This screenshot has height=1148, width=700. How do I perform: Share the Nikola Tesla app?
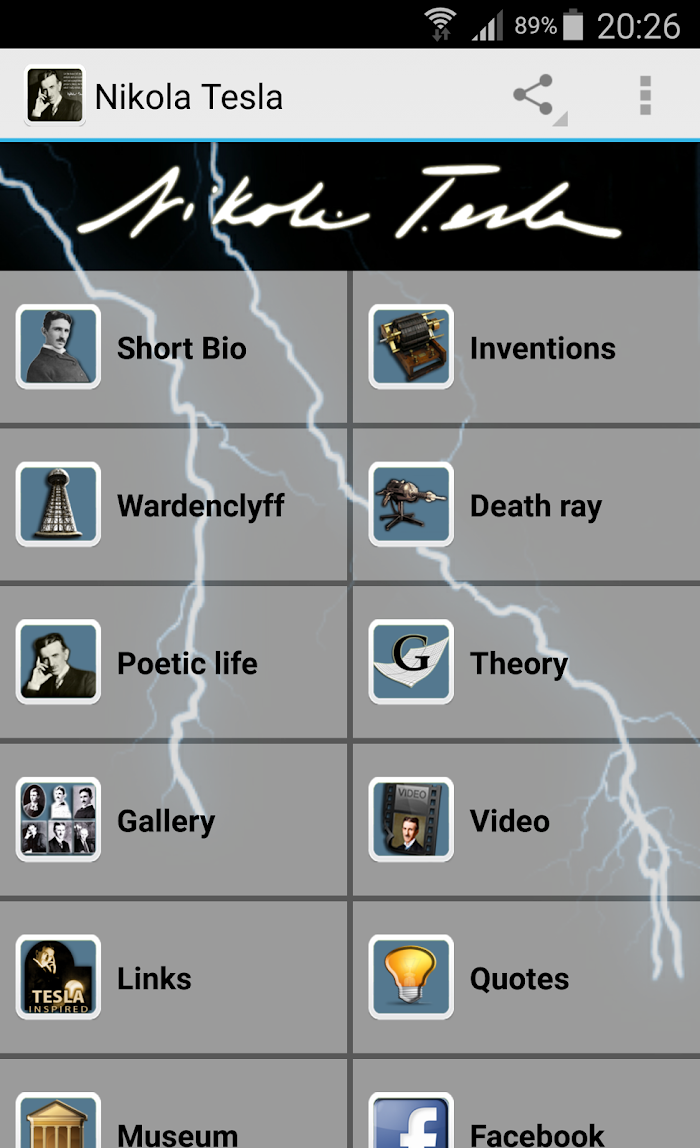[x=538, y=96]
